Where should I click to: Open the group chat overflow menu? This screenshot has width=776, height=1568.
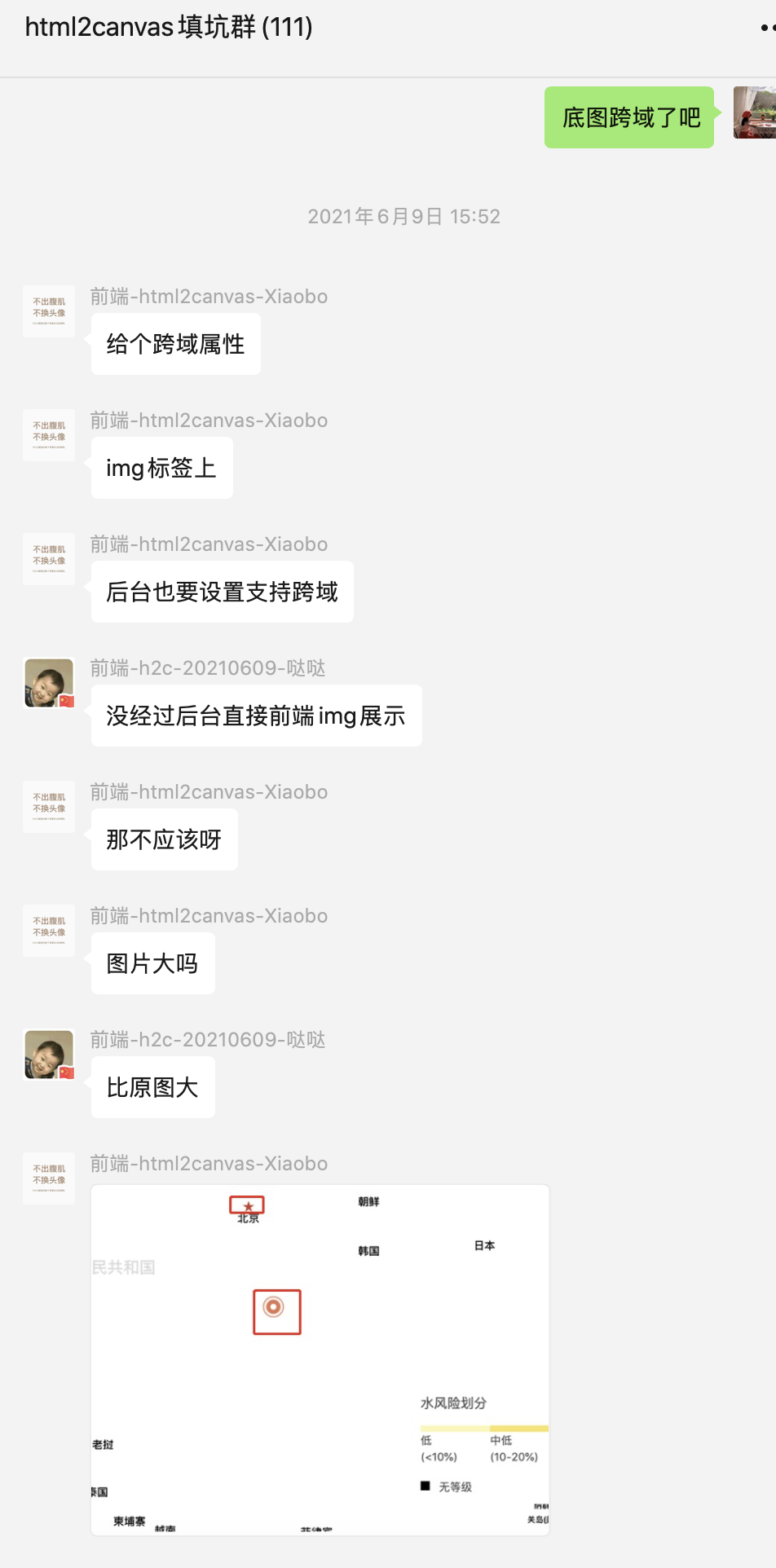pyautogui.click(x=766, y=28)
